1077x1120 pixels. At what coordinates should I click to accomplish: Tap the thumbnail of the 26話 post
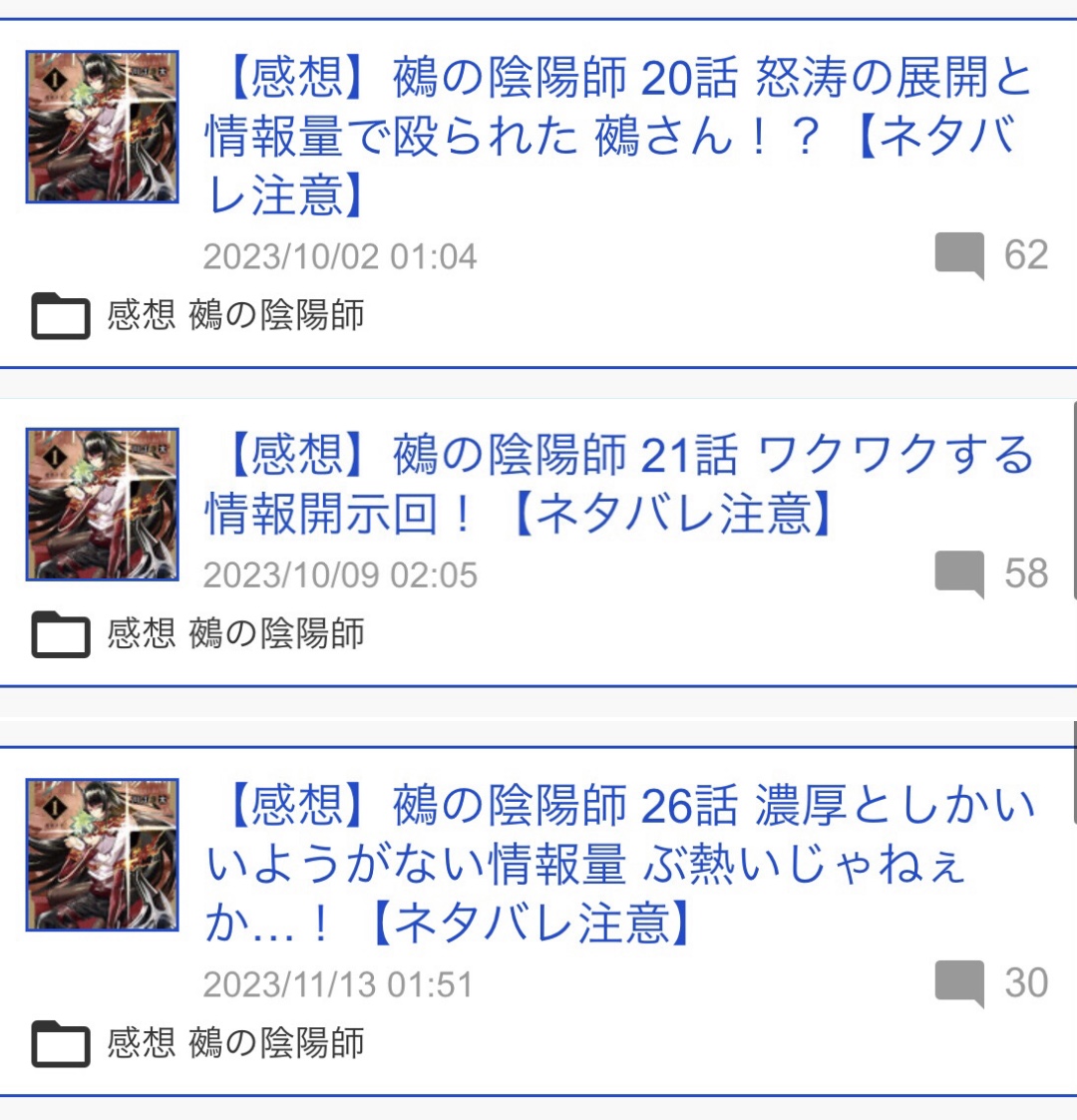(103, 855)
